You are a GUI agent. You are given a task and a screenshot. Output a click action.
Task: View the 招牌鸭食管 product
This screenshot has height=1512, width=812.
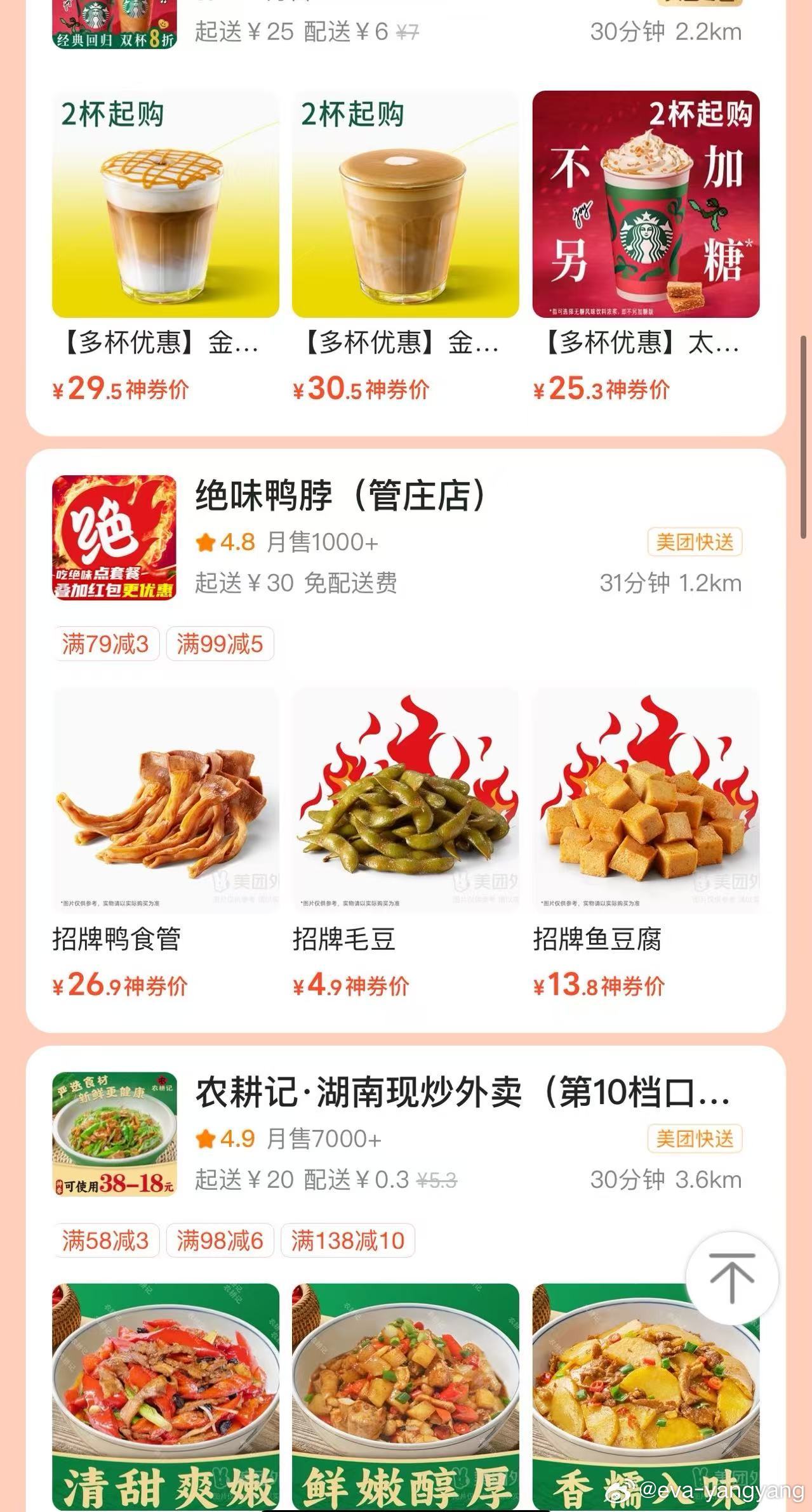(x=165, y=801)
